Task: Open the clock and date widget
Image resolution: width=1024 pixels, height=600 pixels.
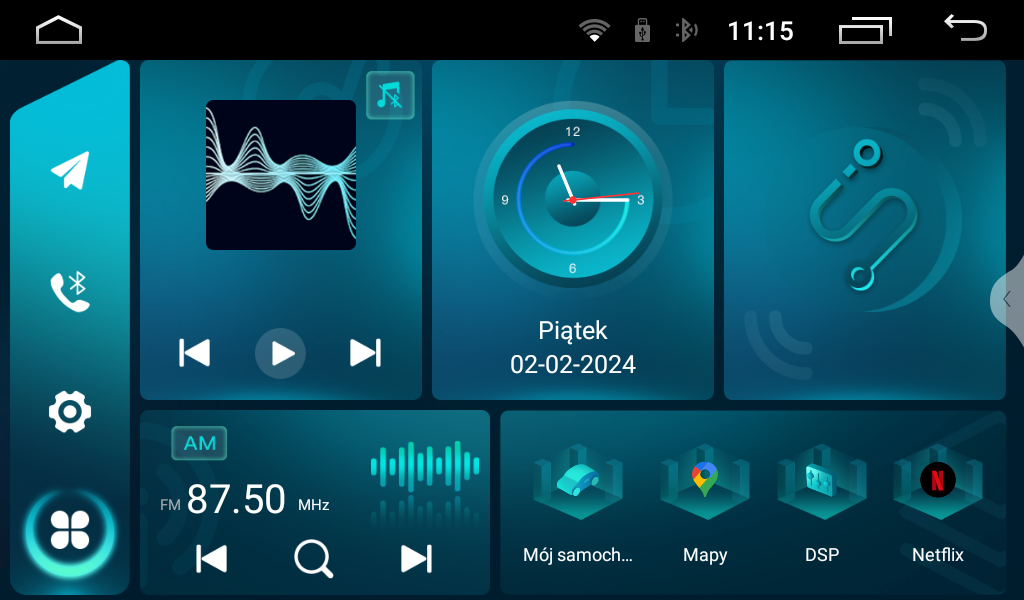Action: coord(572,230)
